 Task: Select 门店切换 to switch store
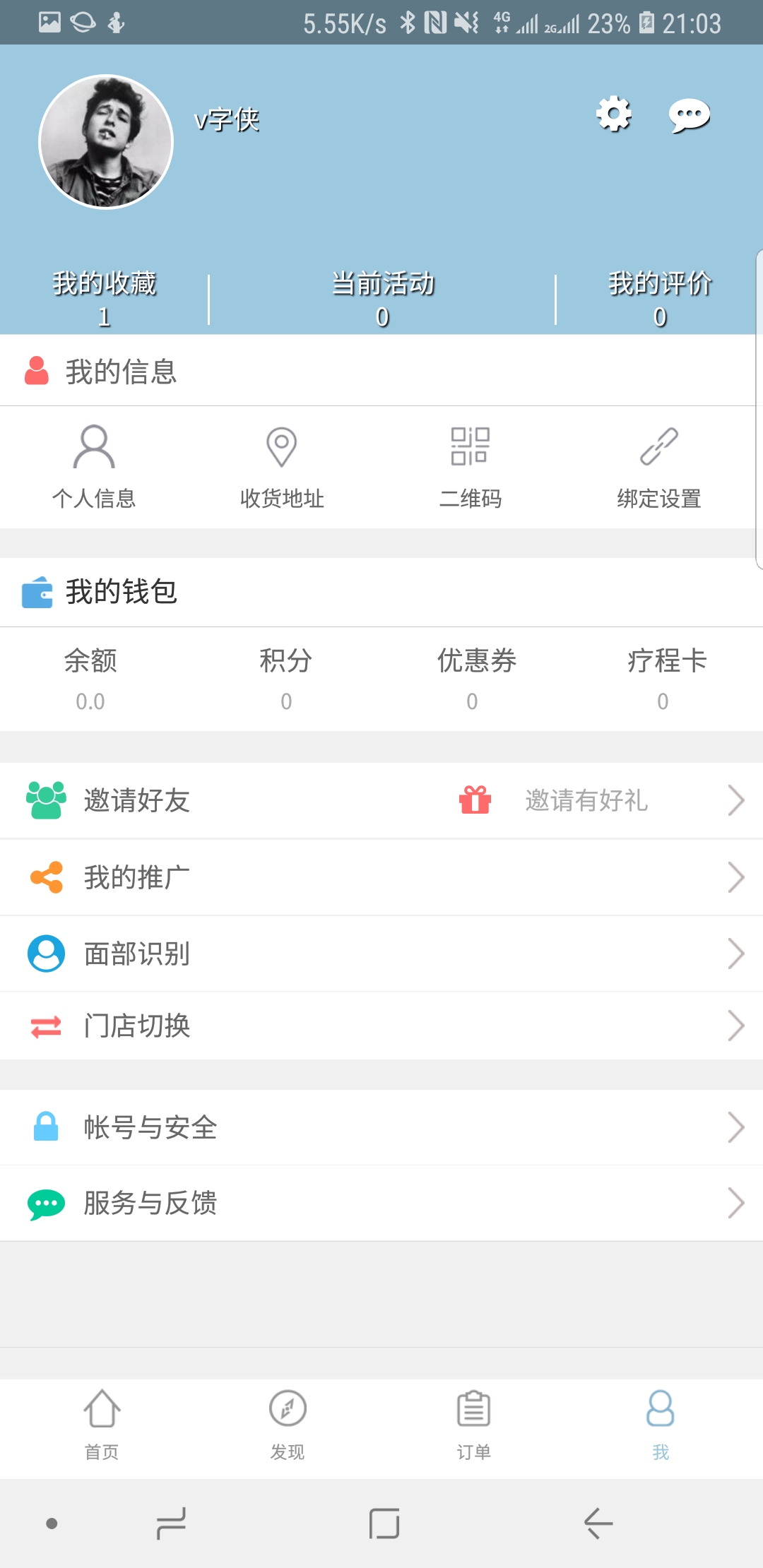381,1026
